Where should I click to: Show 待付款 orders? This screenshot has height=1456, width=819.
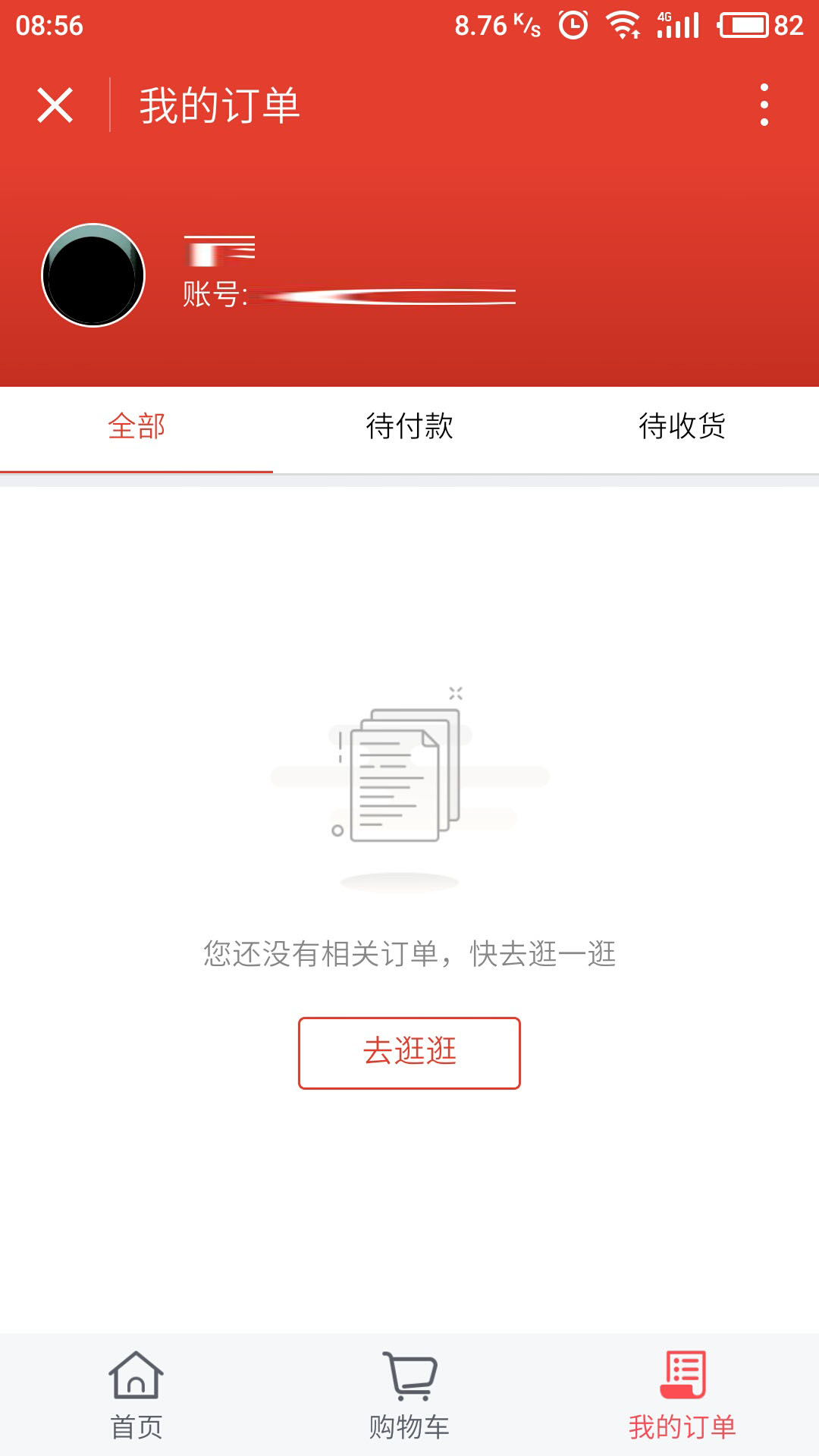409,427
